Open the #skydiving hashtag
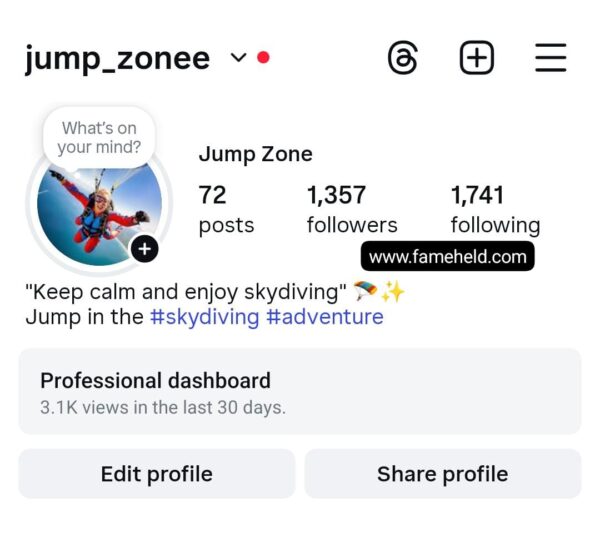Viewport: 600px width, 542px height. click(x=204, y=317)
